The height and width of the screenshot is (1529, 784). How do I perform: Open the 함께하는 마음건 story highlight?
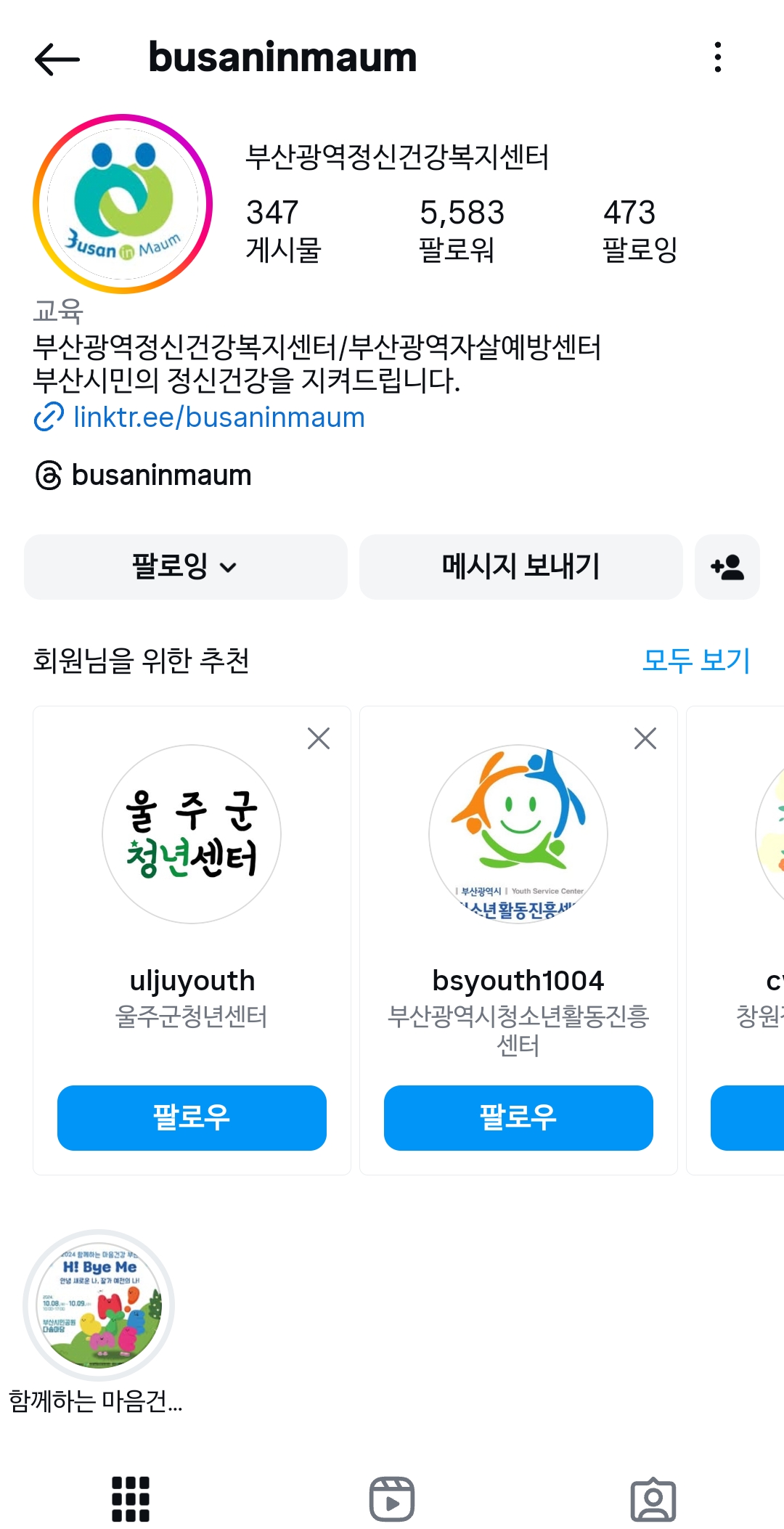[99, 1305]
